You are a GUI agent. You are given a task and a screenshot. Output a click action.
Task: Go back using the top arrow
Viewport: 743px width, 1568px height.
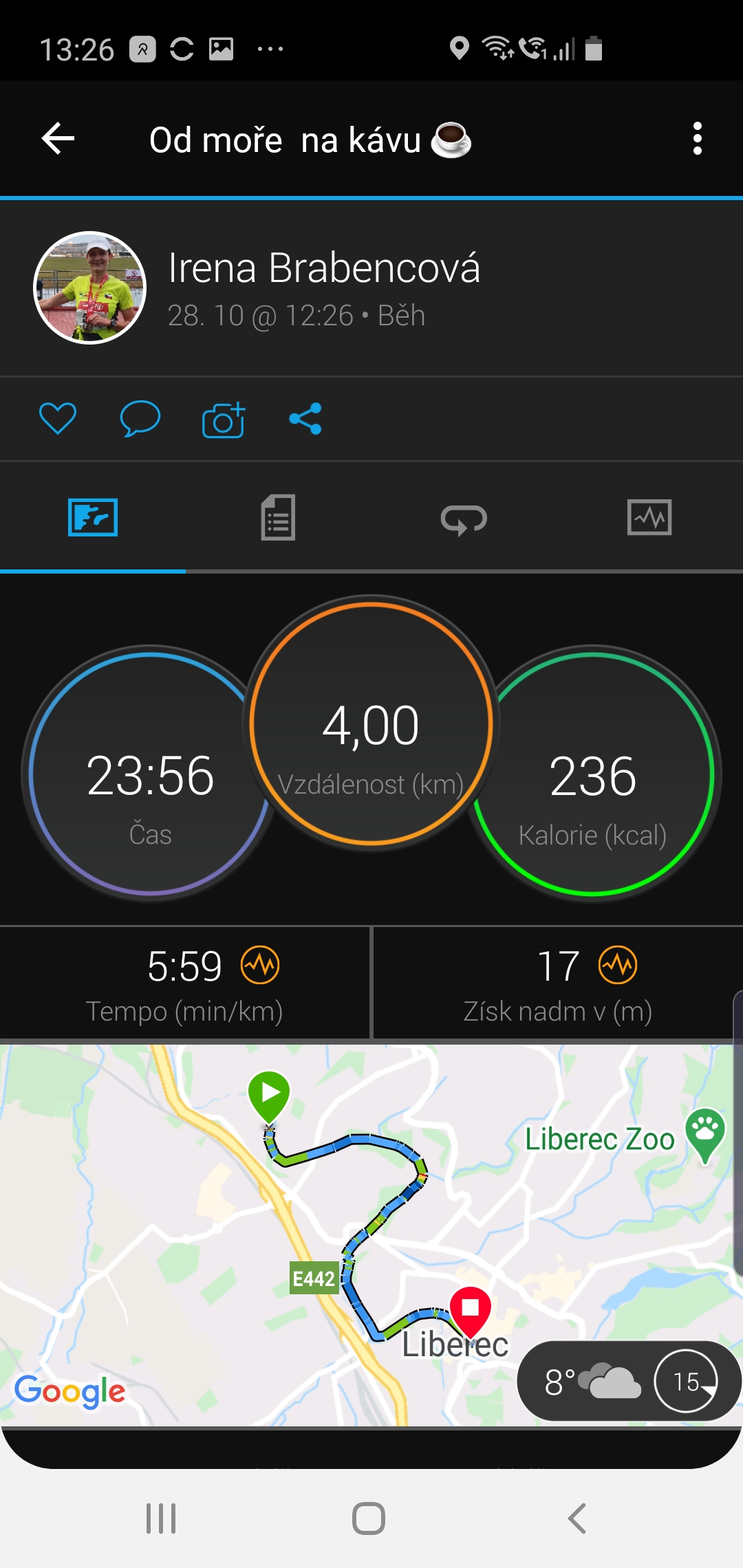[x=58, y=139]
